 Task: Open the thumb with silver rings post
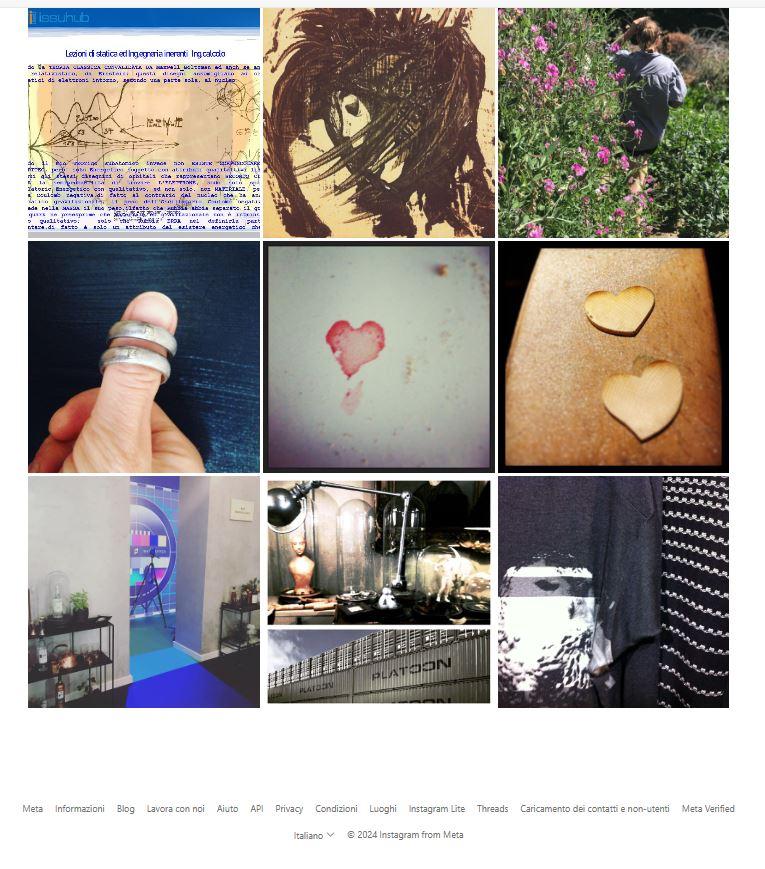click(x=144, y=357)
